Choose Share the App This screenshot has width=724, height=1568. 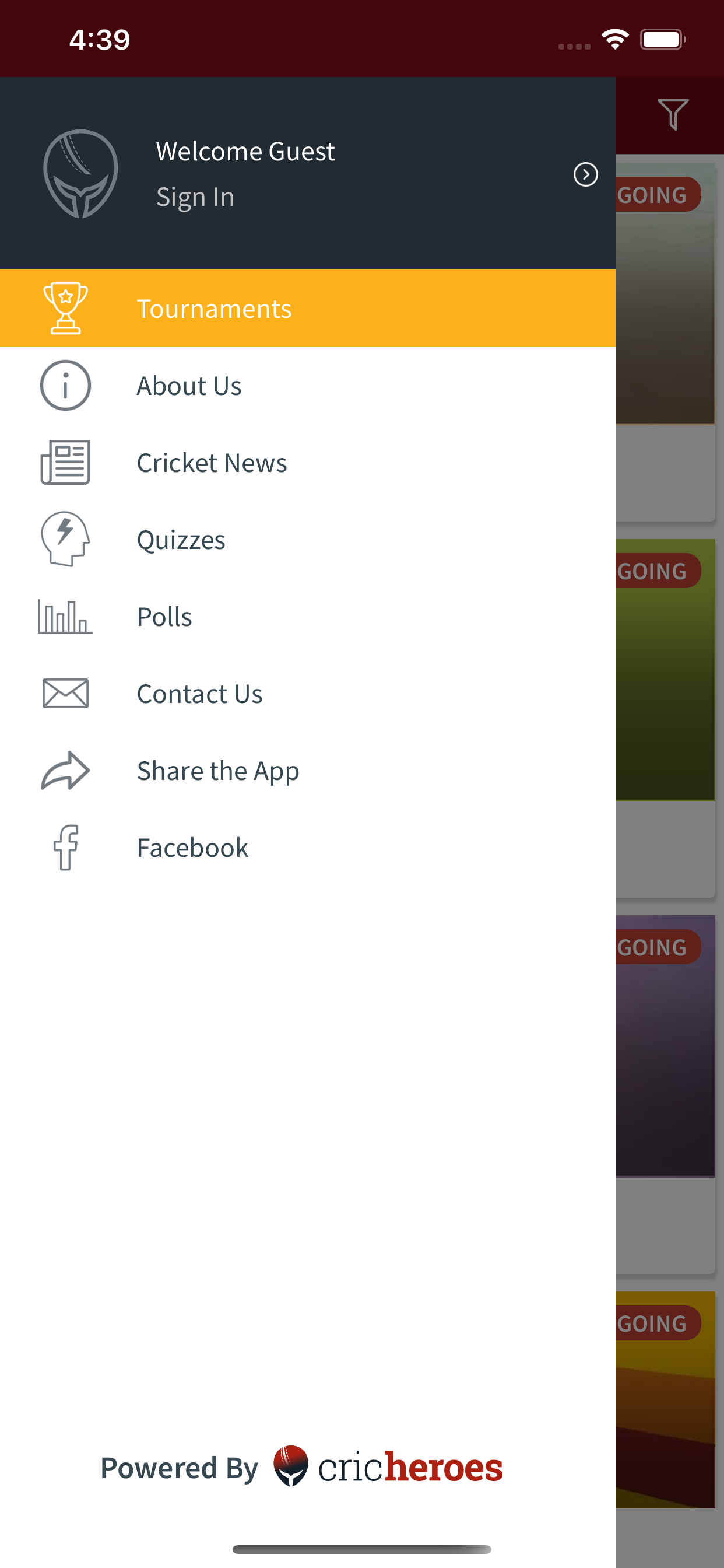[x=308, y=771]
